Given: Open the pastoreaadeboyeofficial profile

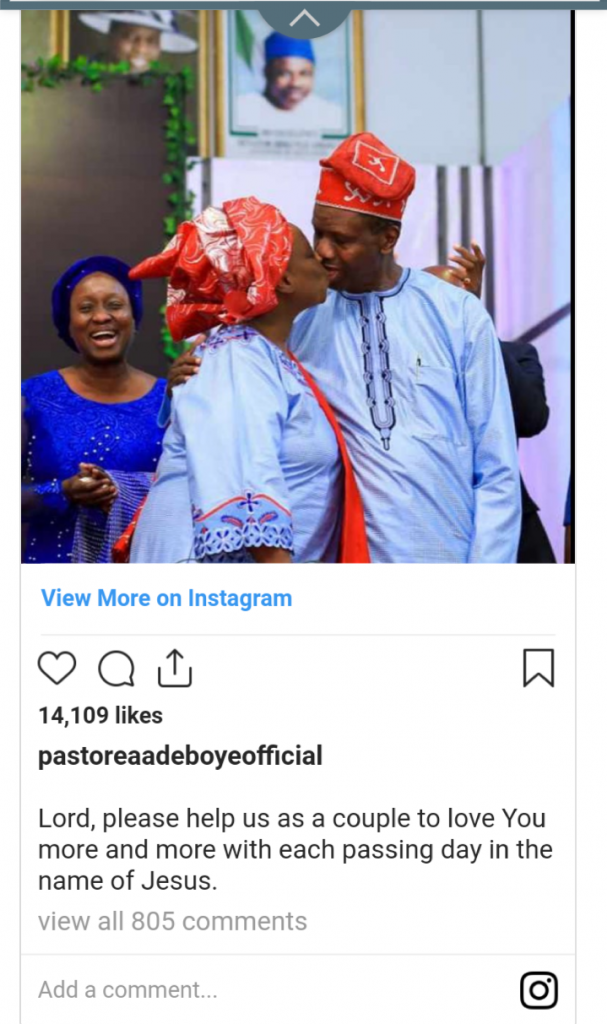Looking at the screenshot, I should pyautogui.click(x=180, y=756).
